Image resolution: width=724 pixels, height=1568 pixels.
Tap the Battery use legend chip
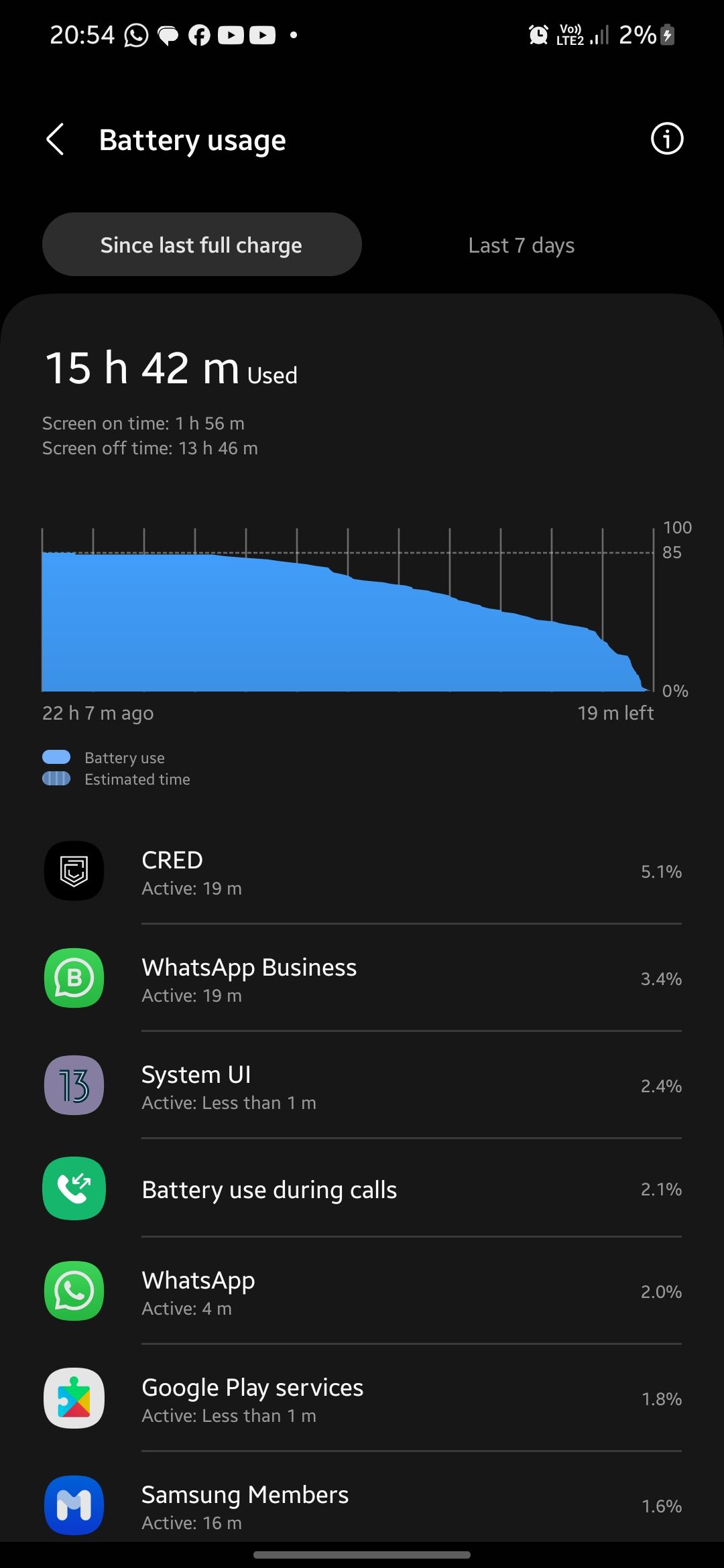tap(58, 757)
